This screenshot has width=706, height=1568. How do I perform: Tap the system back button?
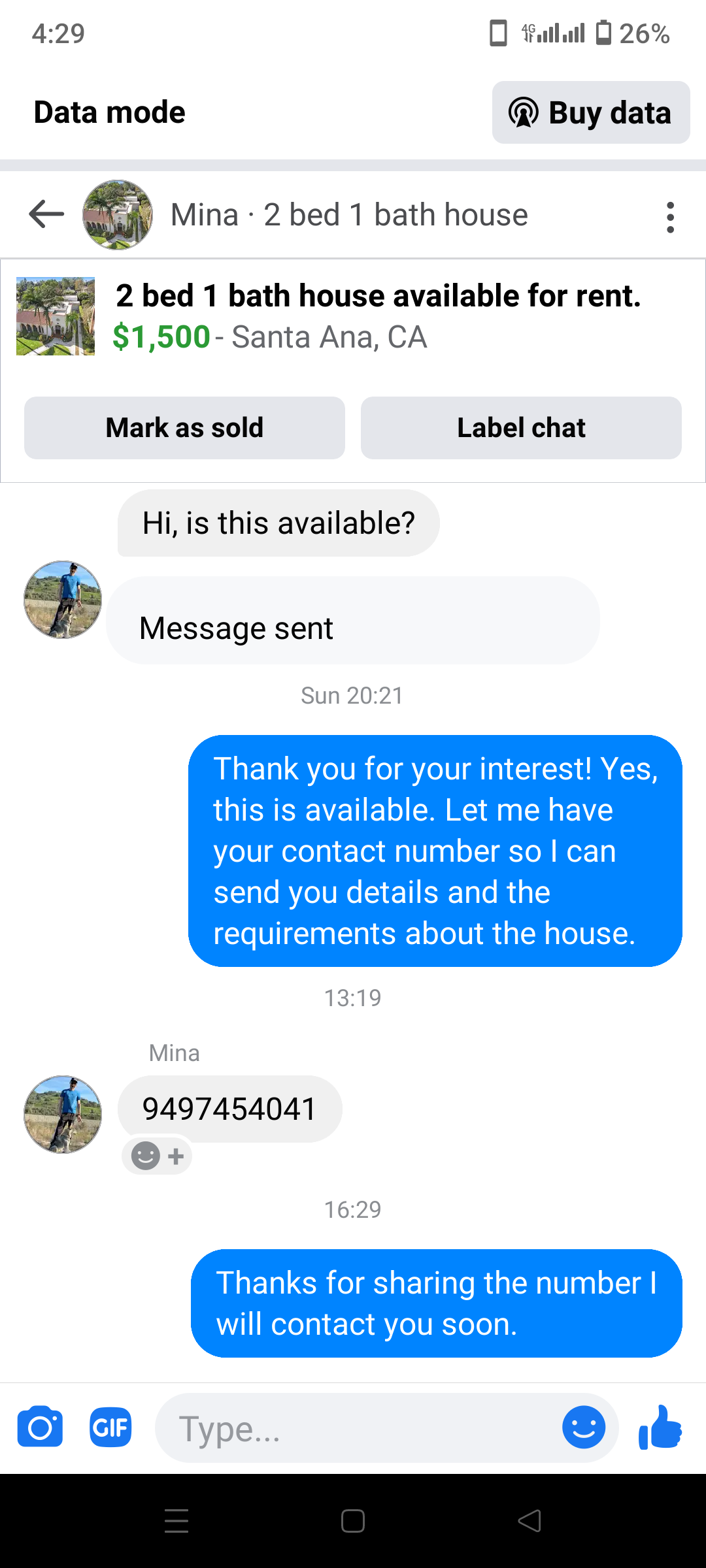(x=529, y=1521)
